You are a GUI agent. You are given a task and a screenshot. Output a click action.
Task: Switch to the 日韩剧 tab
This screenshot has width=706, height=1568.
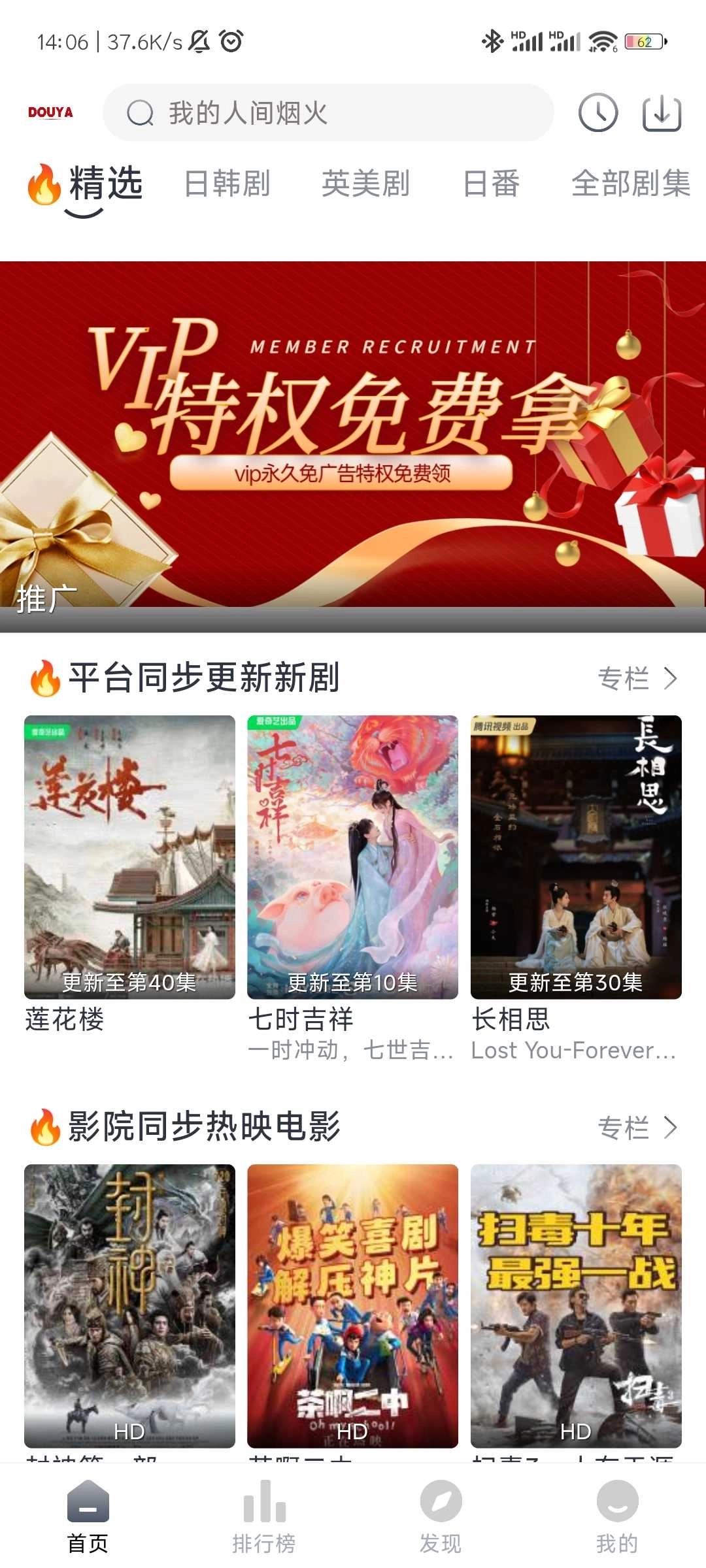[x=227, y=185]
